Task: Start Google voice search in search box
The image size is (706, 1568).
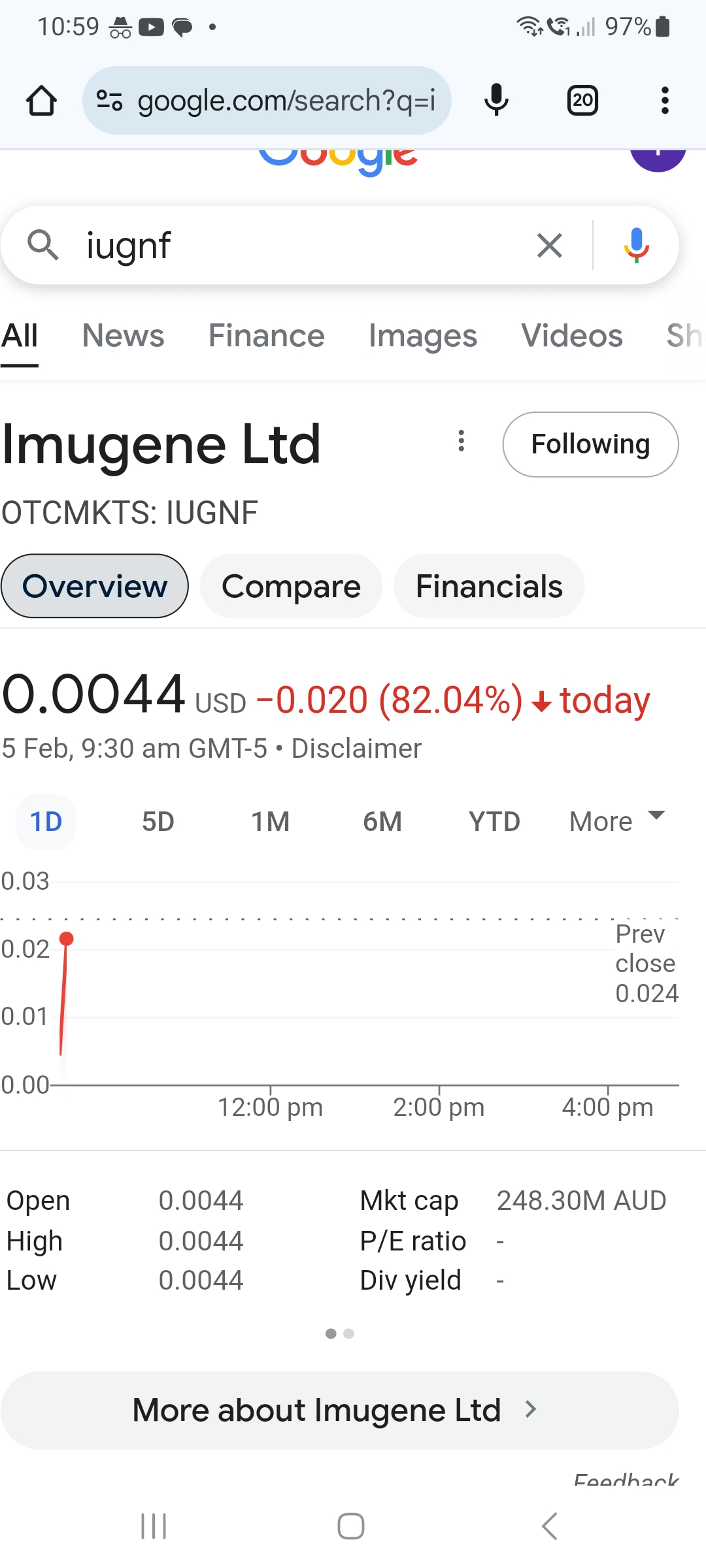Action: (636, 246)
